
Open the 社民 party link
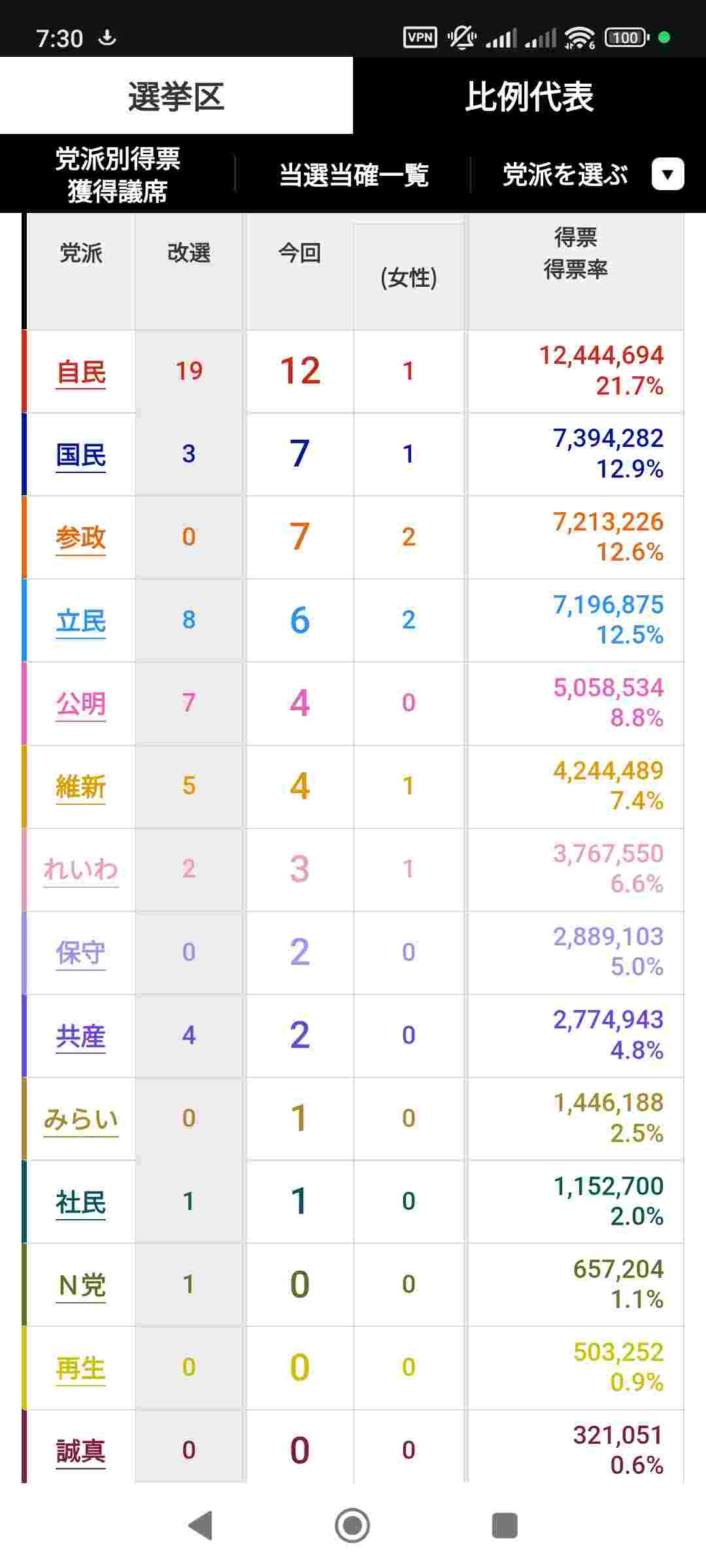click(81, 1202)
